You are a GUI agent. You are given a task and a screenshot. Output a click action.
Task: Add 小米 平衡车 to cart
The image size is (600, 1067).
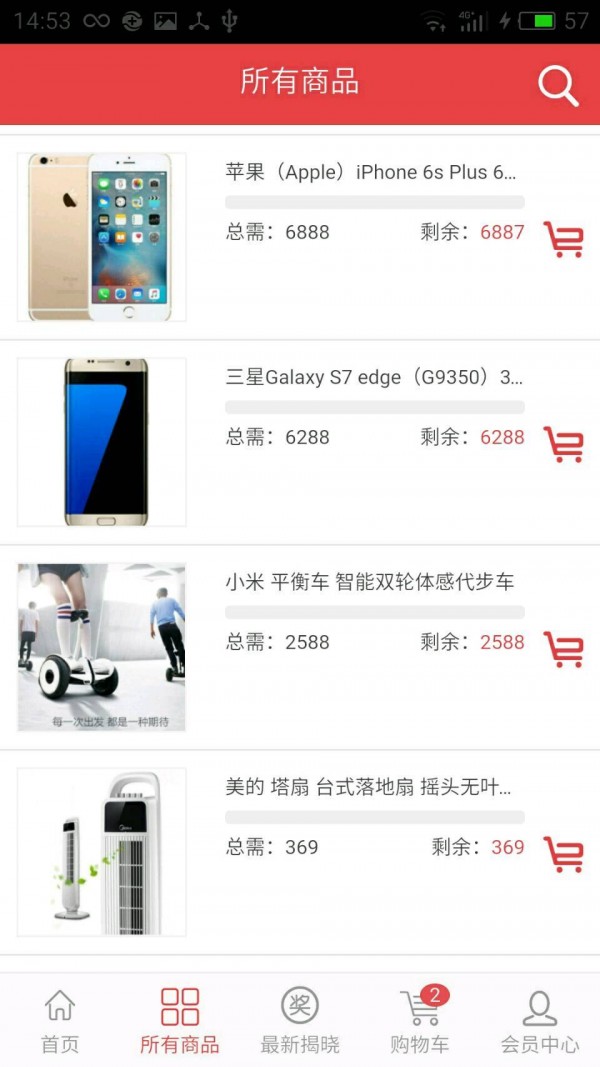(563, 649)
